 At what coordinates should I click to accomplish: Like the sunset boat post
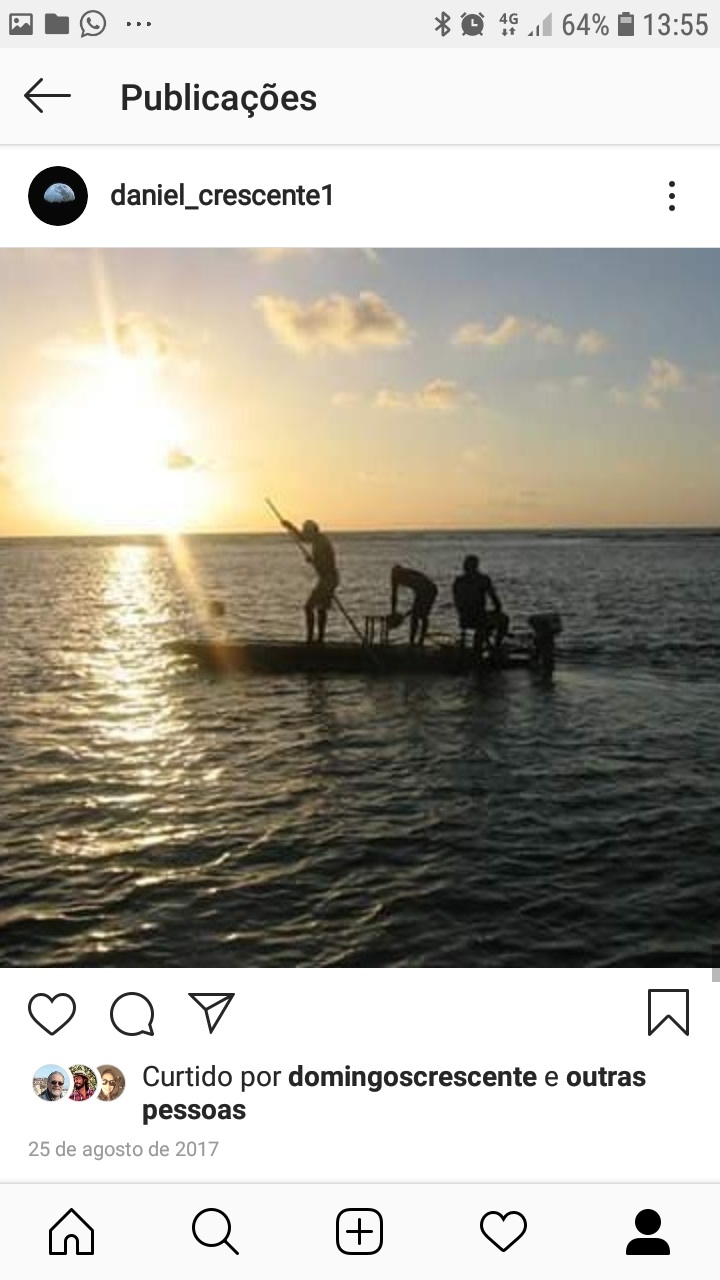coord(52,1014)
